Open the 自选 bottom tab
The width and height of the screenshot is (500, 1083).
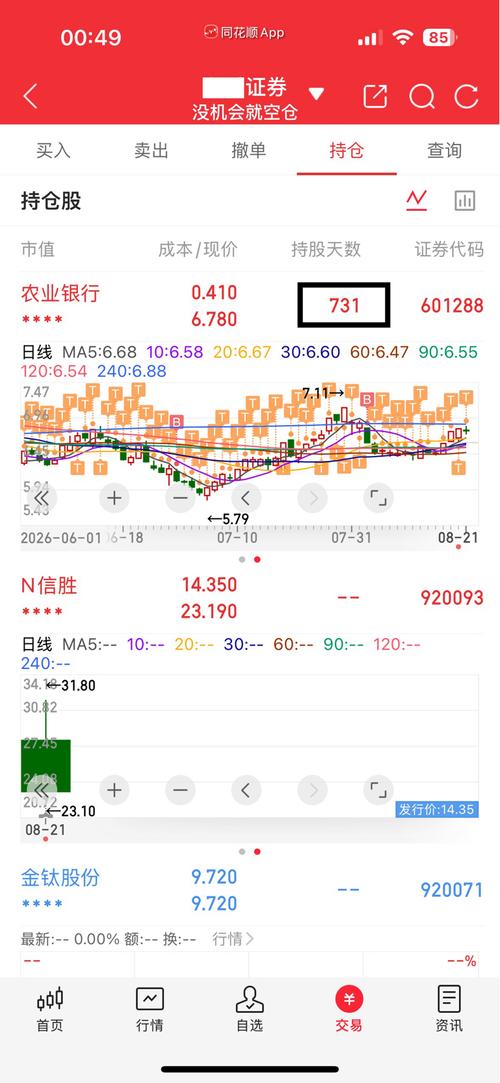coord(249,1008)
